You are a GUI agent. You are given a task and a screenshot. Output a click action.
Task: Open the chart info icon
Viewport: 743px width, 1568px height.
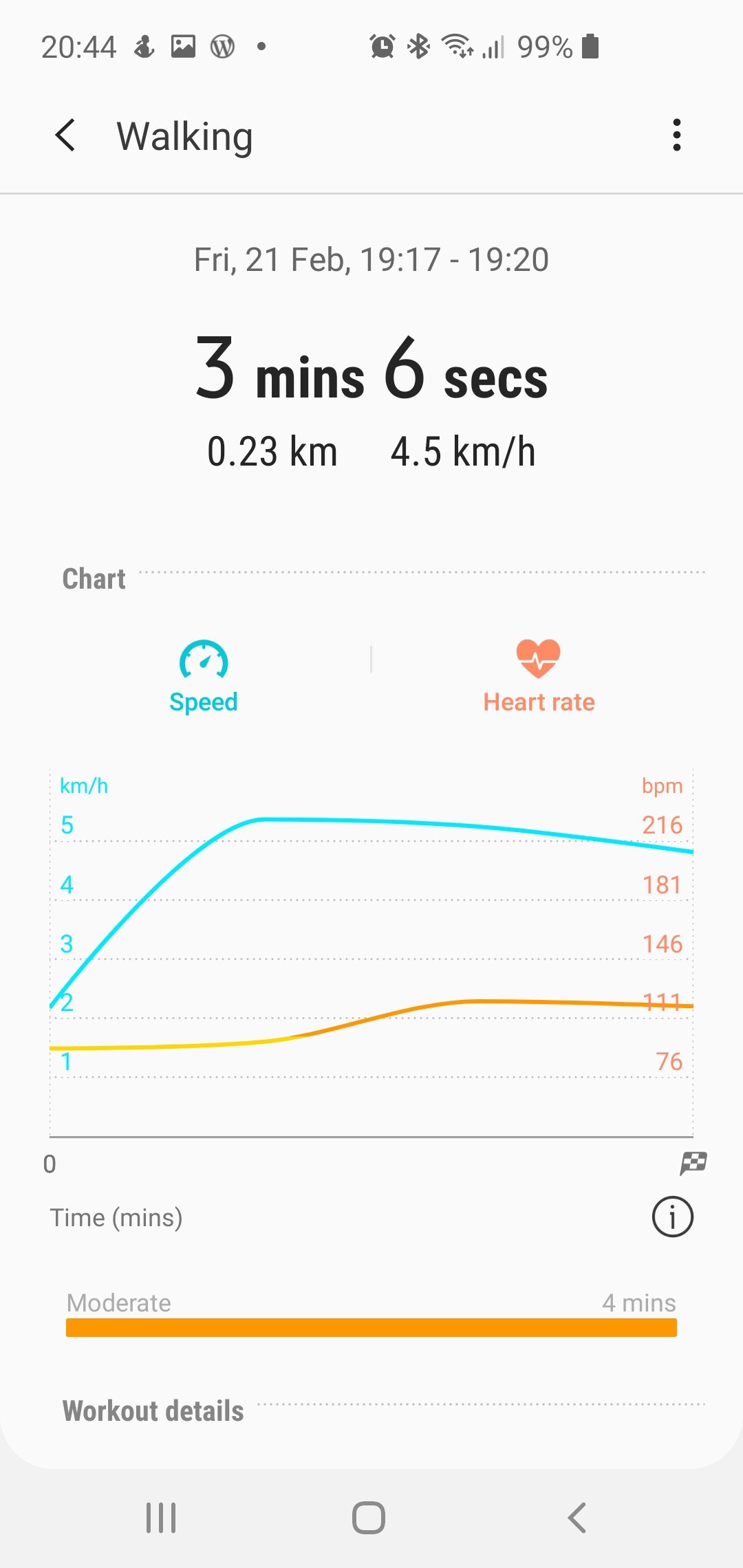672,1217
